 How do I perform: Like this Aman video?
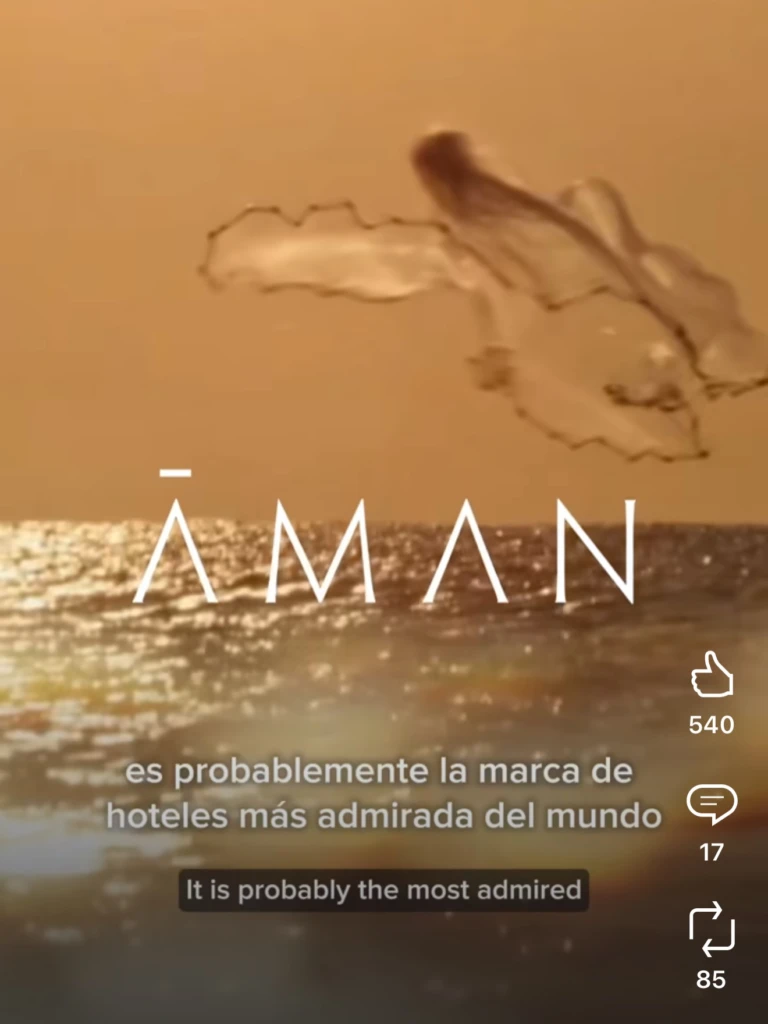click(711, 677)
